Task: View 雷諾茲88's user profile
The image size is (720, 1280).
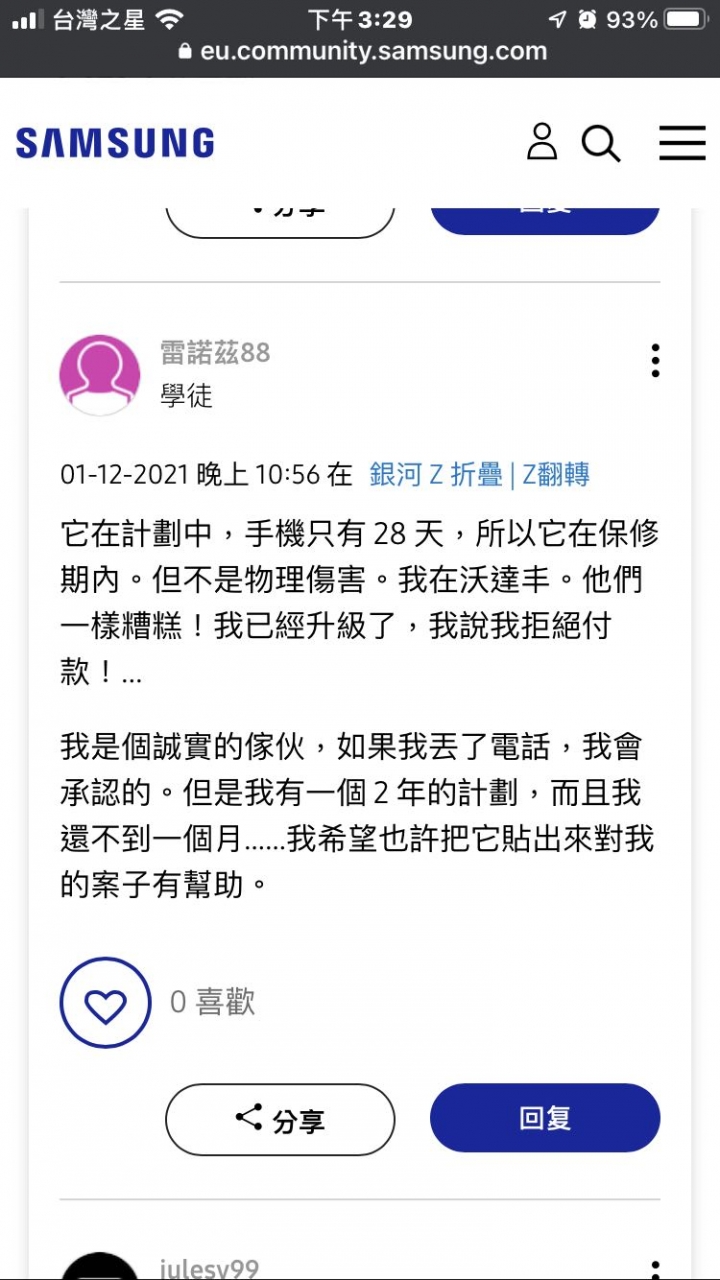Action: (x=215, y=353)
